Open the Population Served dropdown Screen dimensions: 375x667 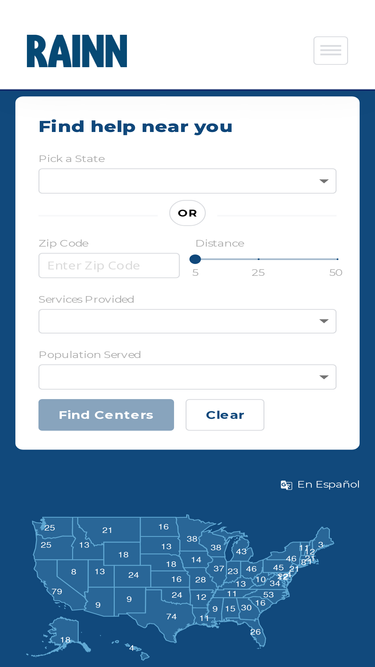[x=188, y=377]
